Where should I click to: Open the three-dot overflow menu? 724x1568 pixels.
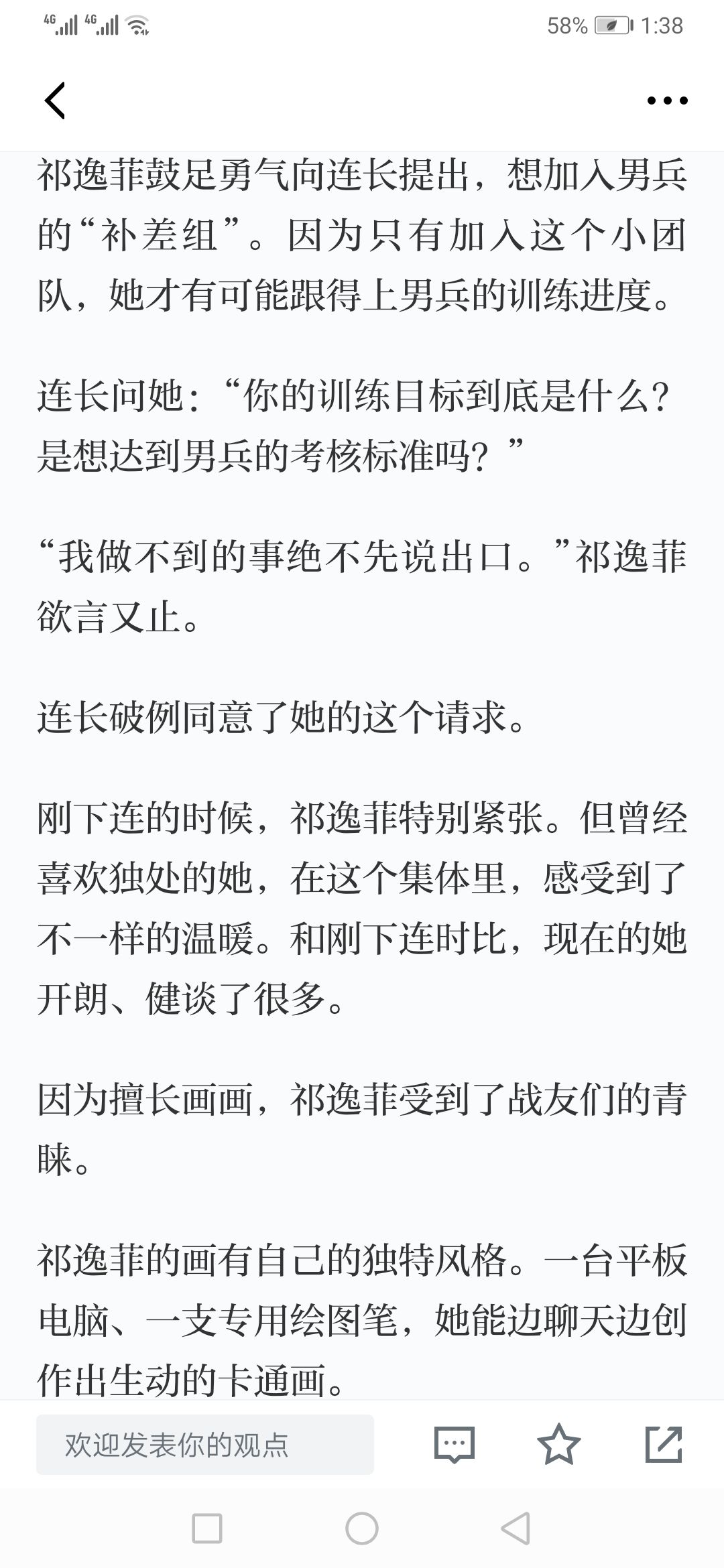coord(667,101)
